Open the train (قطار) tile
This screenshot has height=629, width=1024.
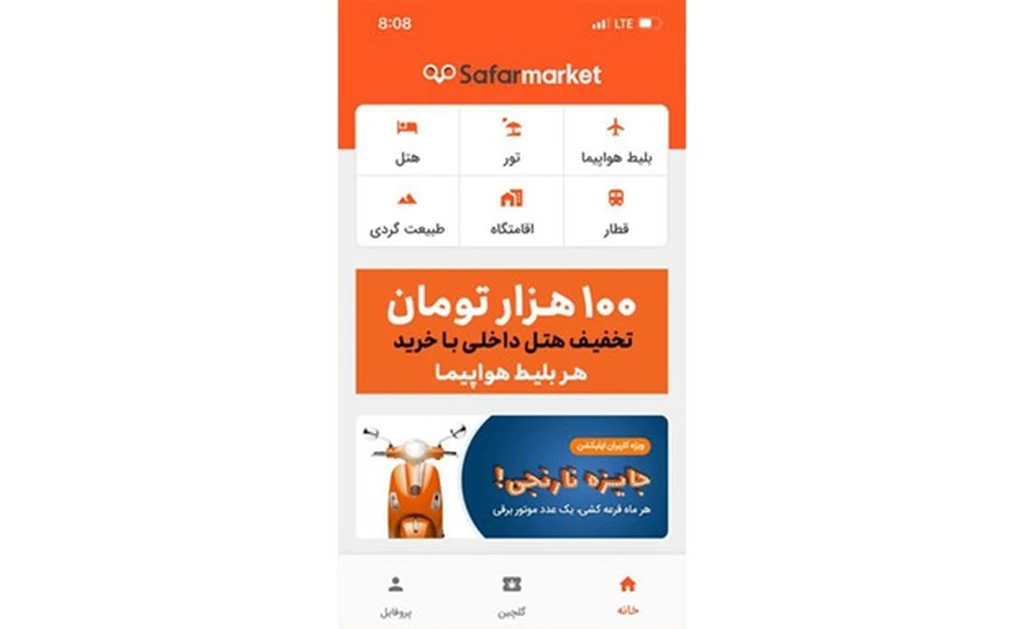pos(615,212)
